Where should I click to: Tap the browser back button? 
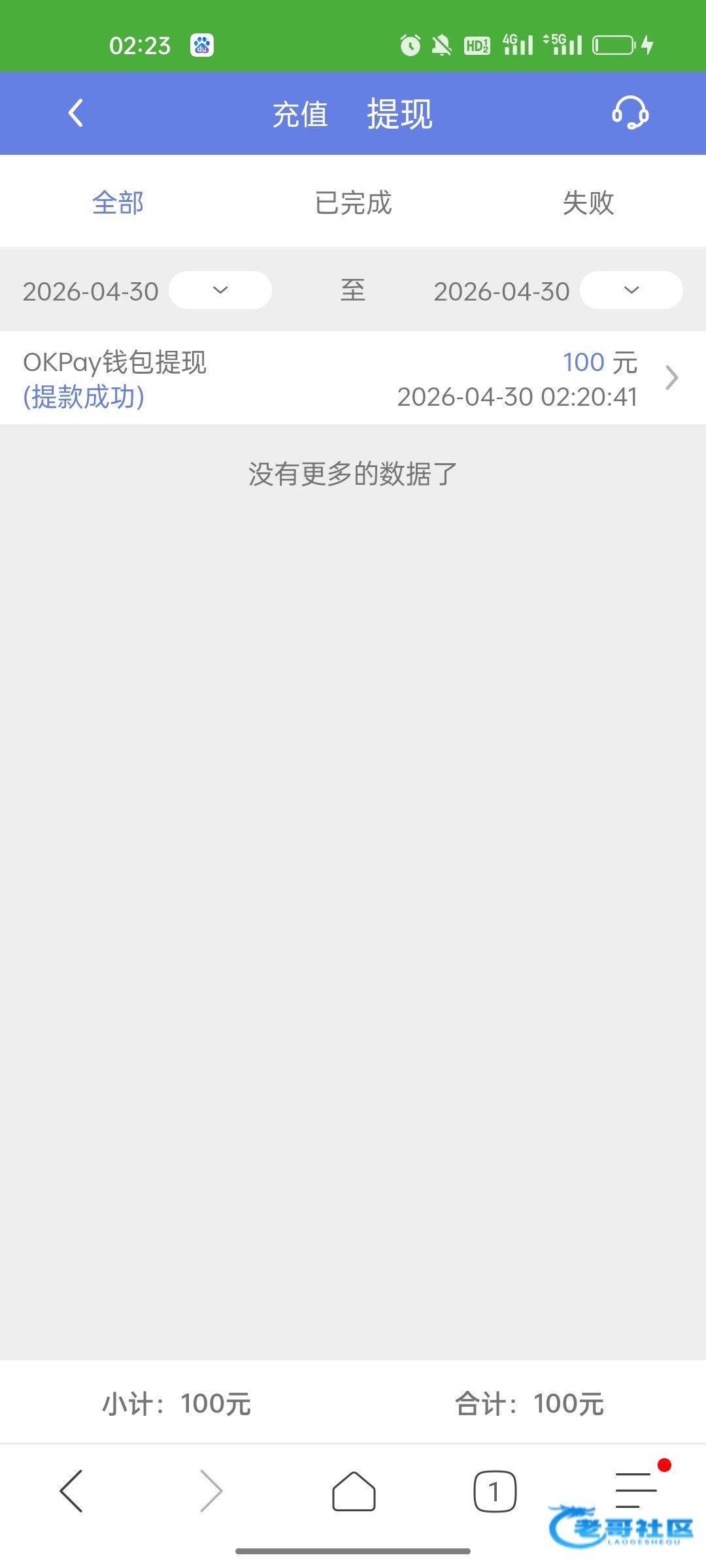71,1492
